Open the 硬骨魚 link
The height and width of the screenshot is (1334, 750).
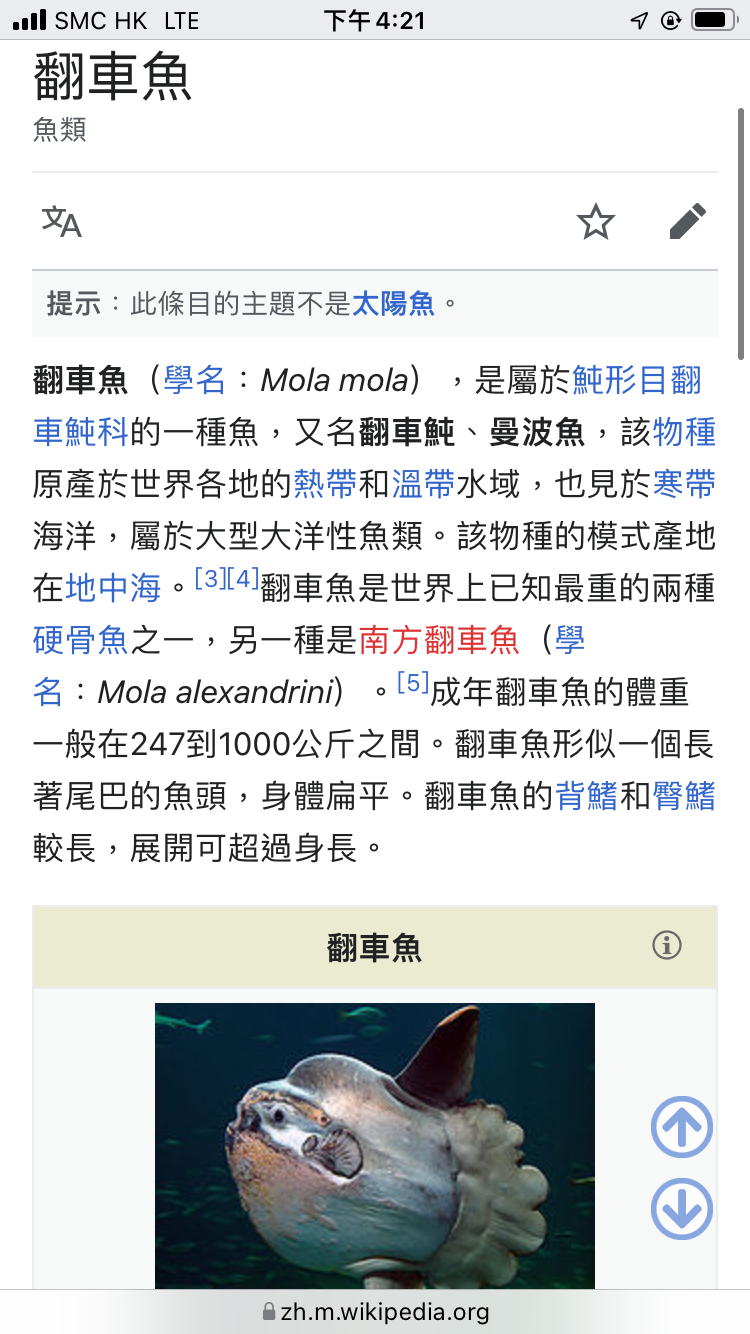(x=80, y=640)
